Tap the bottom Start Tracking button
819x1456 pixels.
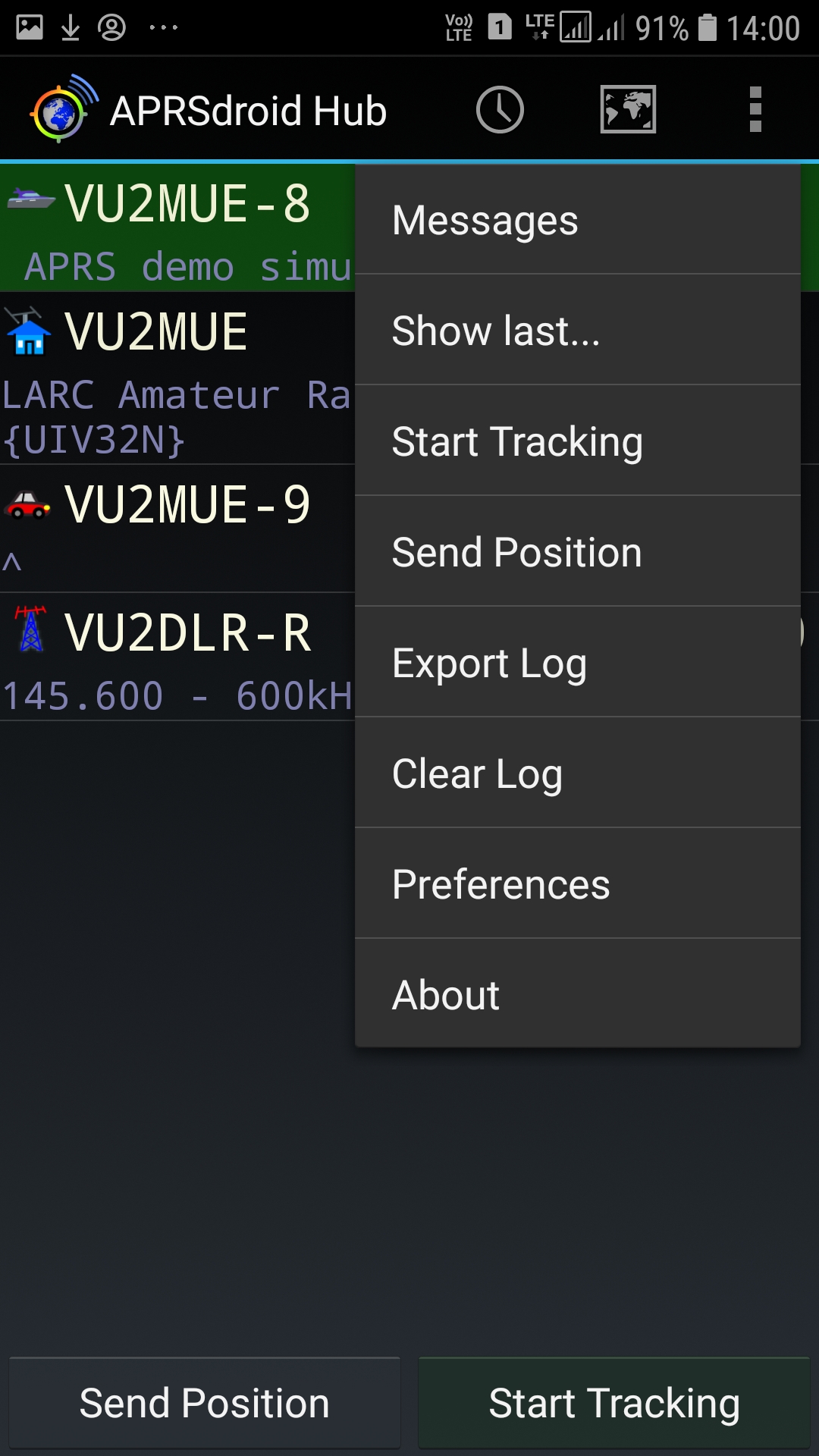[614, 1403]
